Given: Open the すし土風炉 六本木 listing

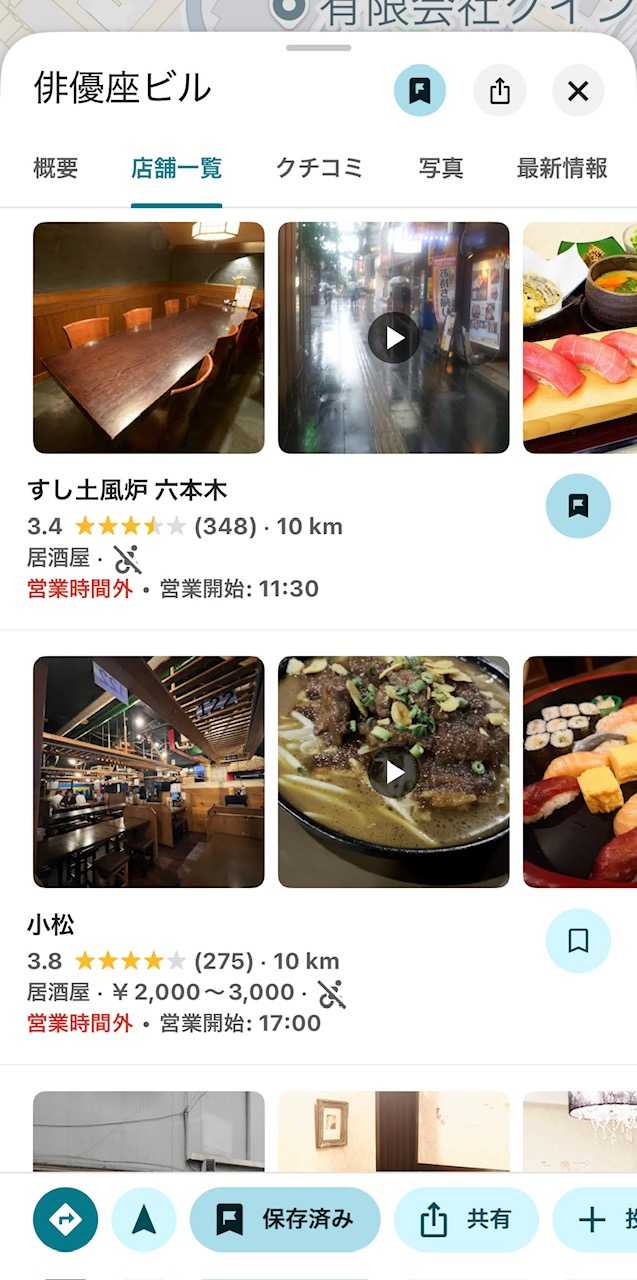Looking at the screenshot, I should pyautogui.click(x=127, y=490).
